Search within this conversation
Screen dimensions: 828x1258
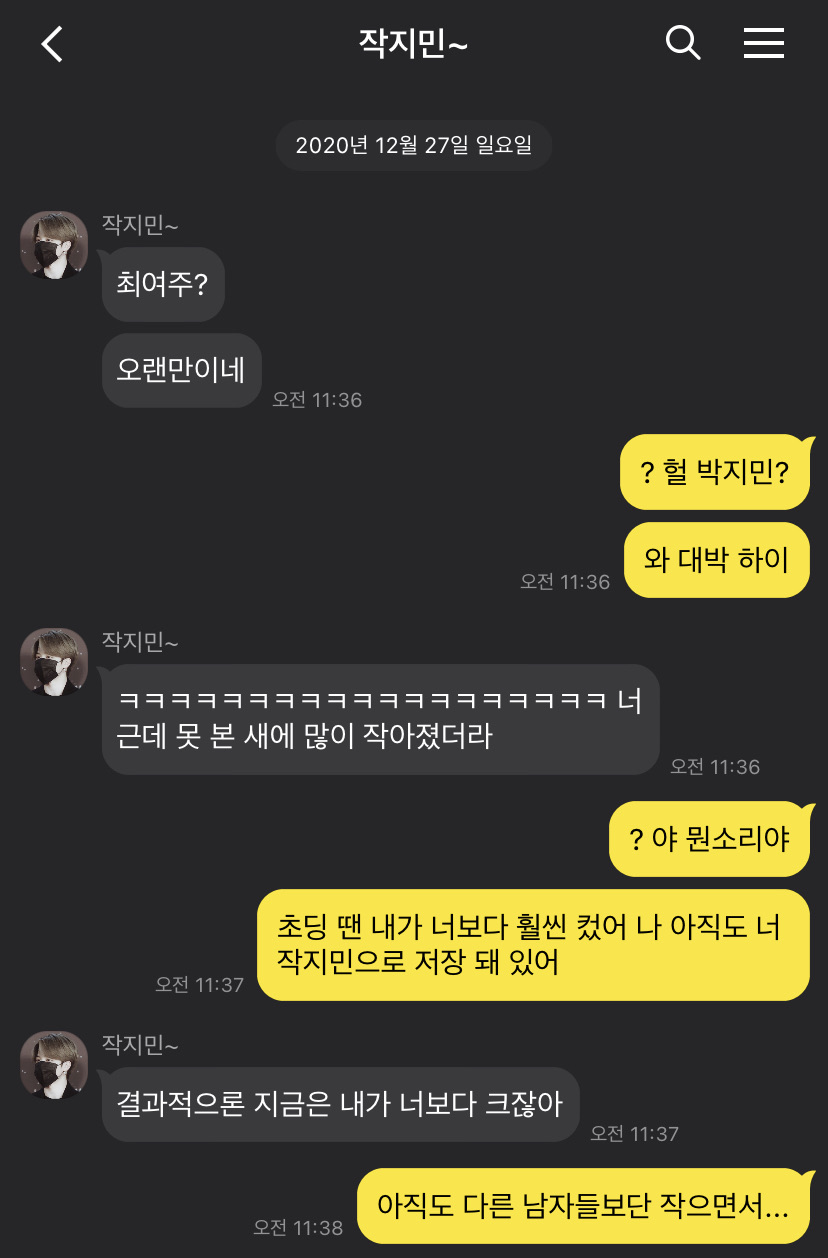[x=683, y=43]
